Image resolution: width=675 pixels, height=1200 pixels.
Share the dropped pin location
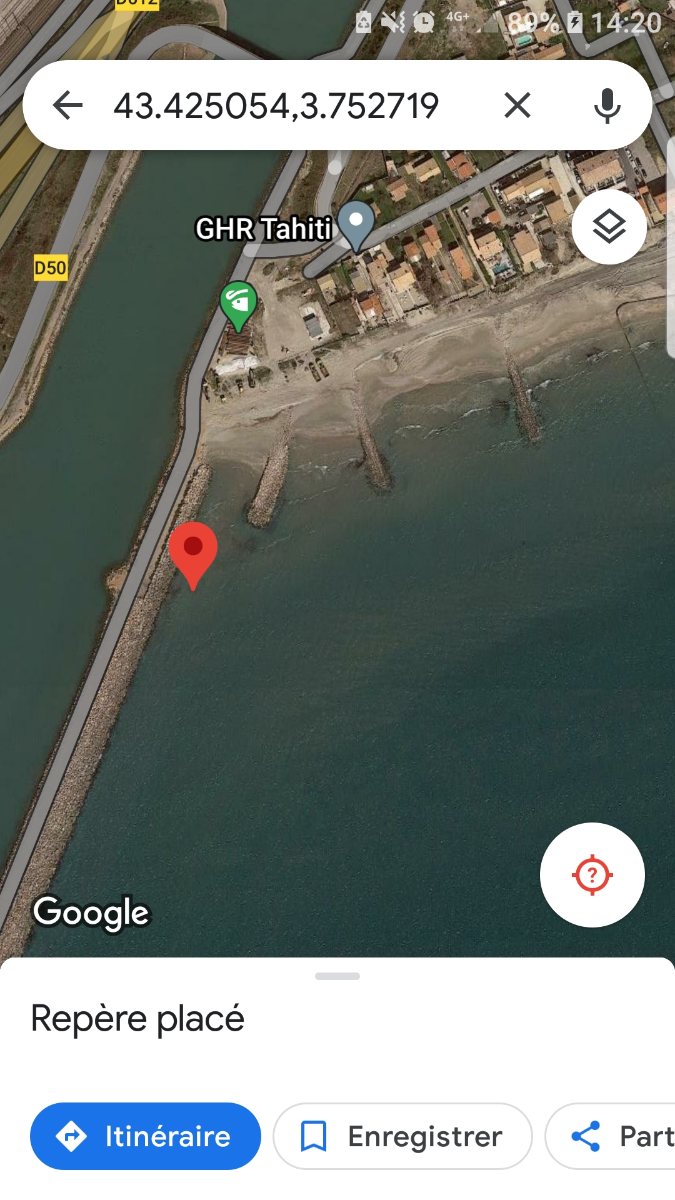click(x=610, y=1136)
